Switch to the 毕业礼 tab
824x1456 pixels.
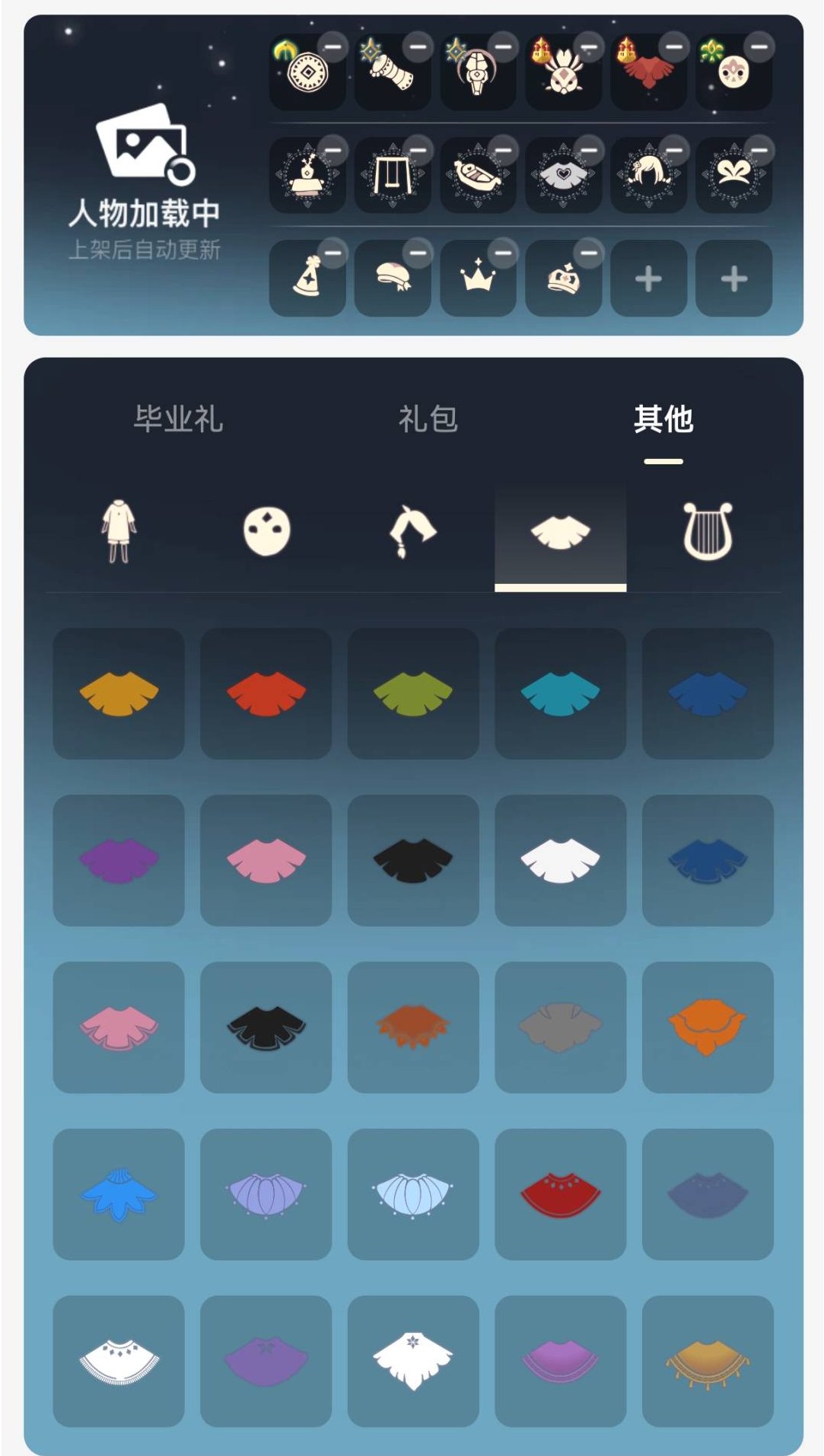coord(180,417)
